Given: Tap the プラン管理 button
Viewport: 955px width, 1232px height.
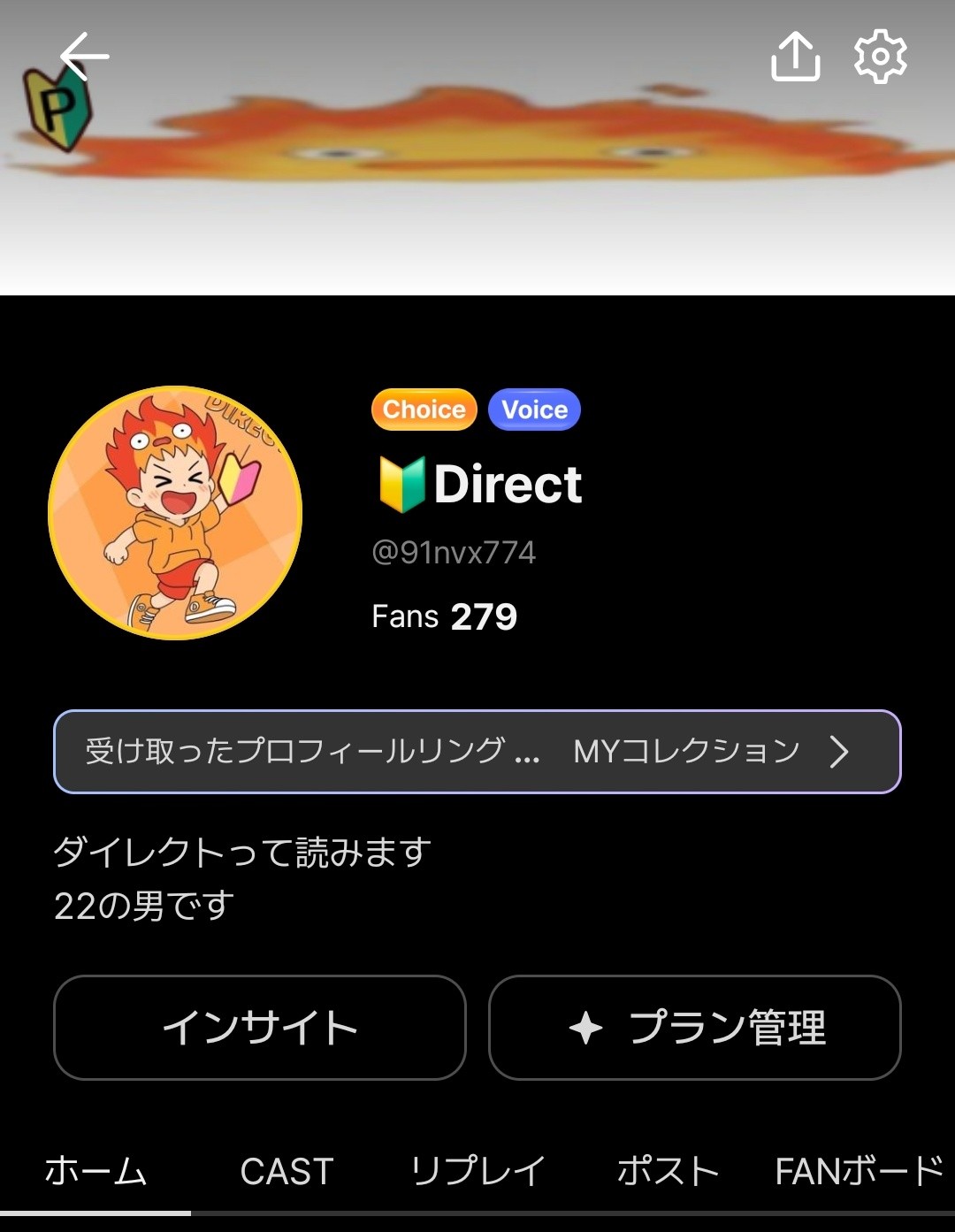Looking at the screenshot, I should pyautogui.click(x=694, y=1028).
